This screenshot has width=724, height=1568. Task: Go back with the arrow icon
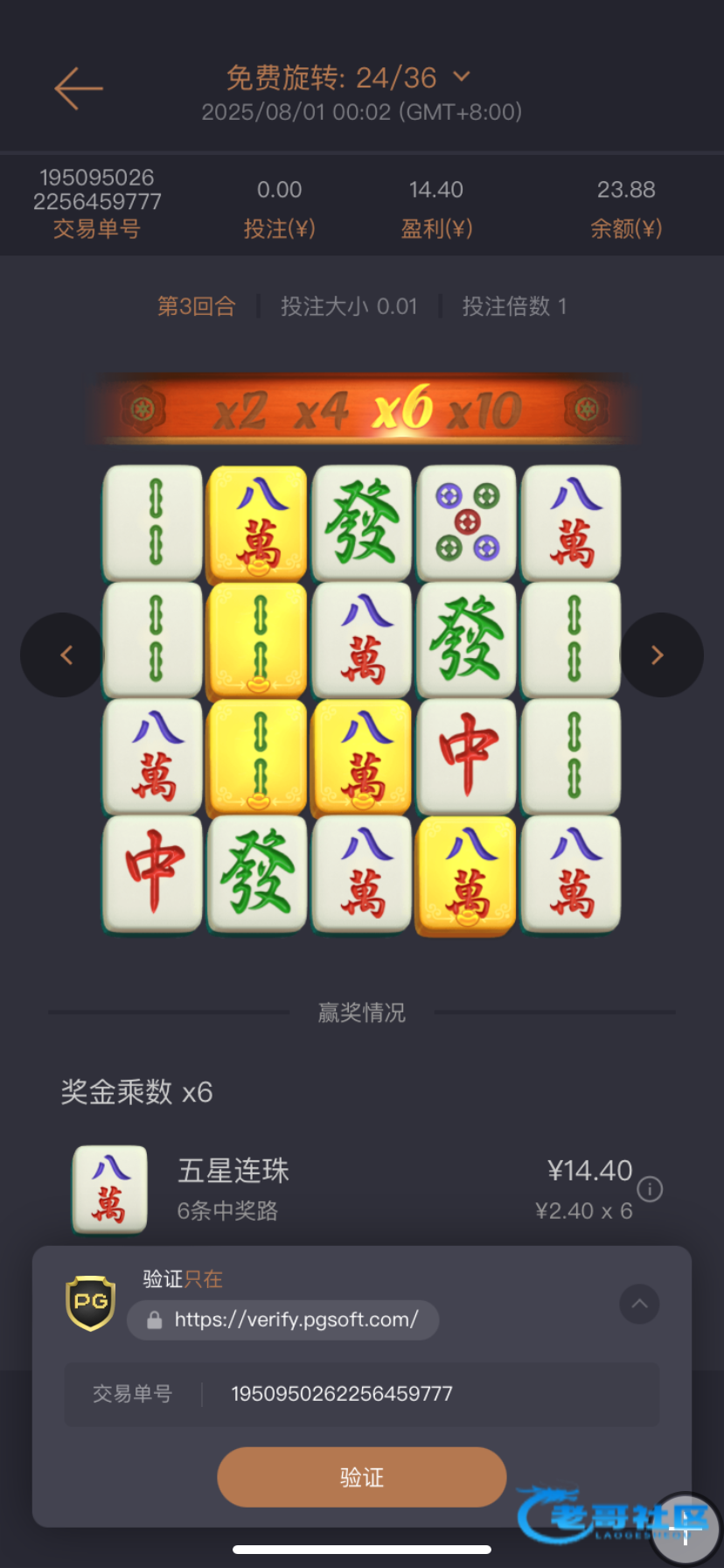[79, 88]
